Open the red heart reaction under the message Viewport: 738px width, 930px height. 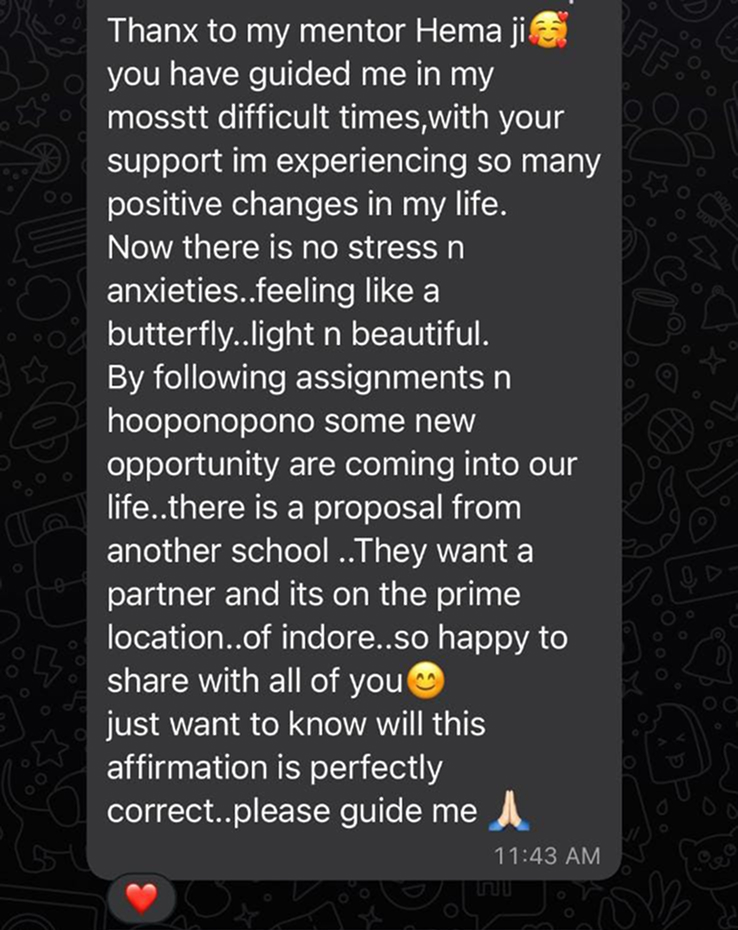click(x=142, y=898)
